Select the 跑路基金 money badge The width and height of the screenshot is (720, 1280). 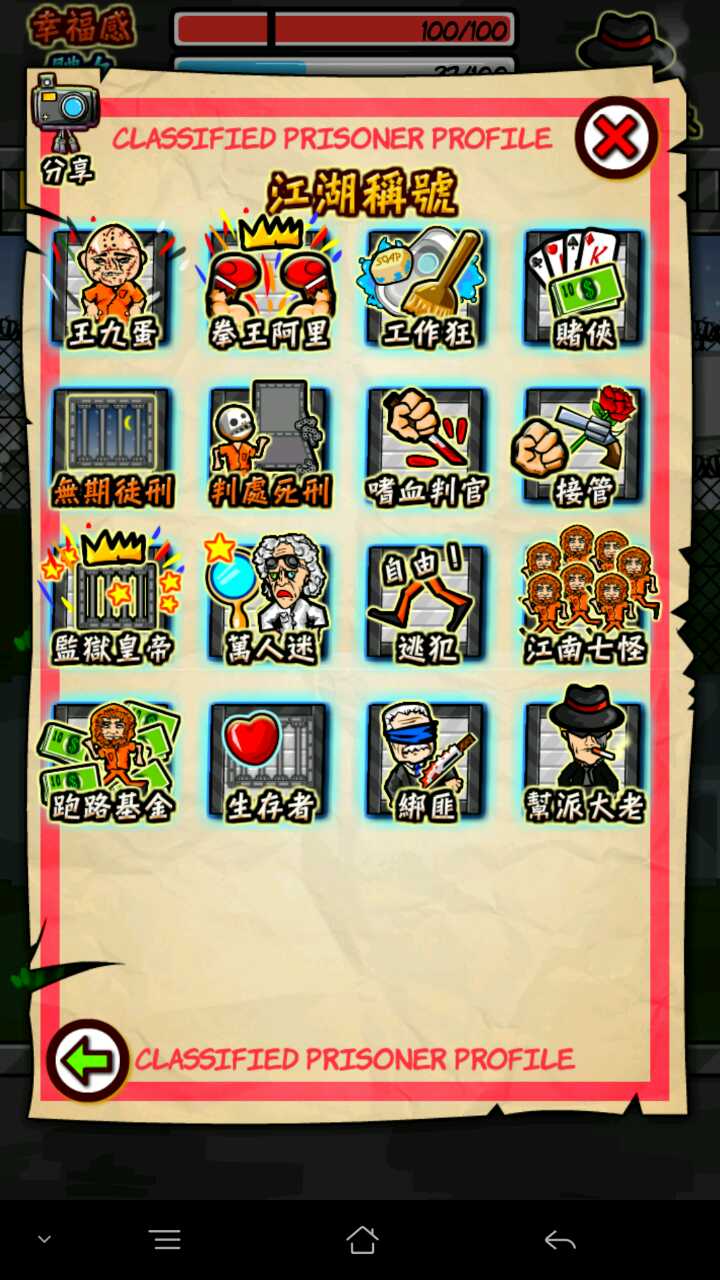pyautogui.click(x=112, y=761)
